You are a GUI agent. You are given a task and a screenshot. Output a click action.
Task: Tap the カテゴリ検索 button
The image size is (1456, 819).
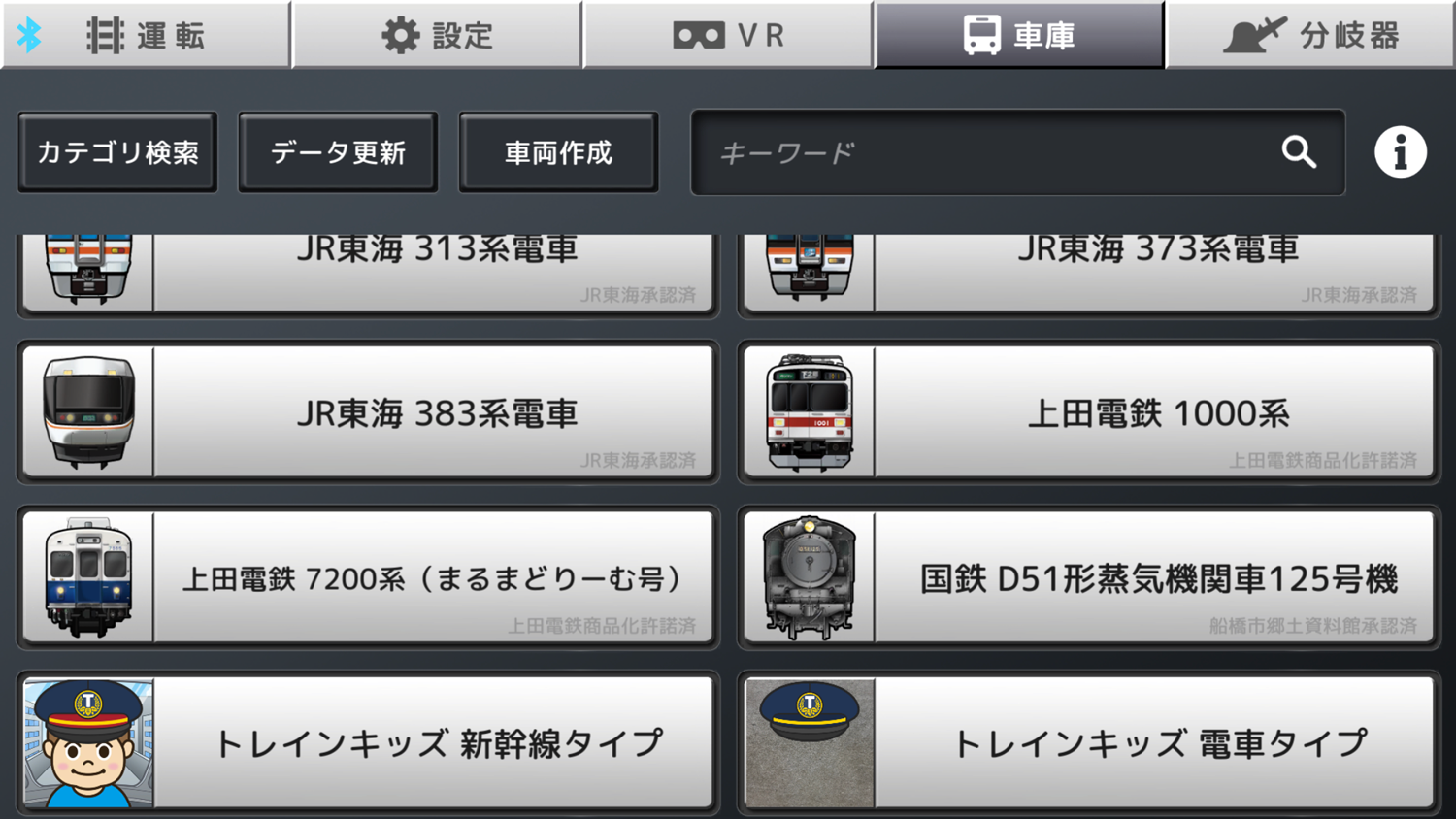117,152
